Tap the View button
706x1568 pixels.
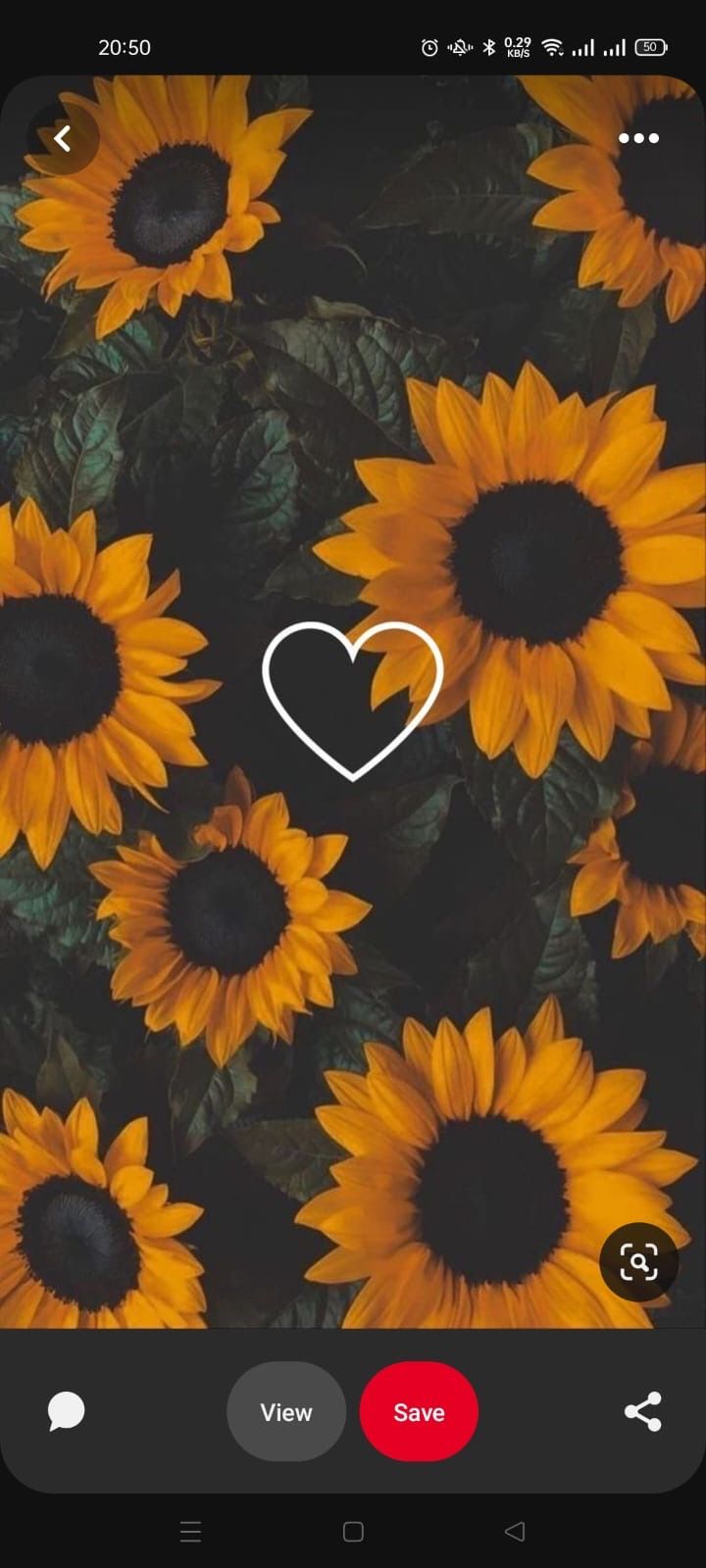(285, 1412)
